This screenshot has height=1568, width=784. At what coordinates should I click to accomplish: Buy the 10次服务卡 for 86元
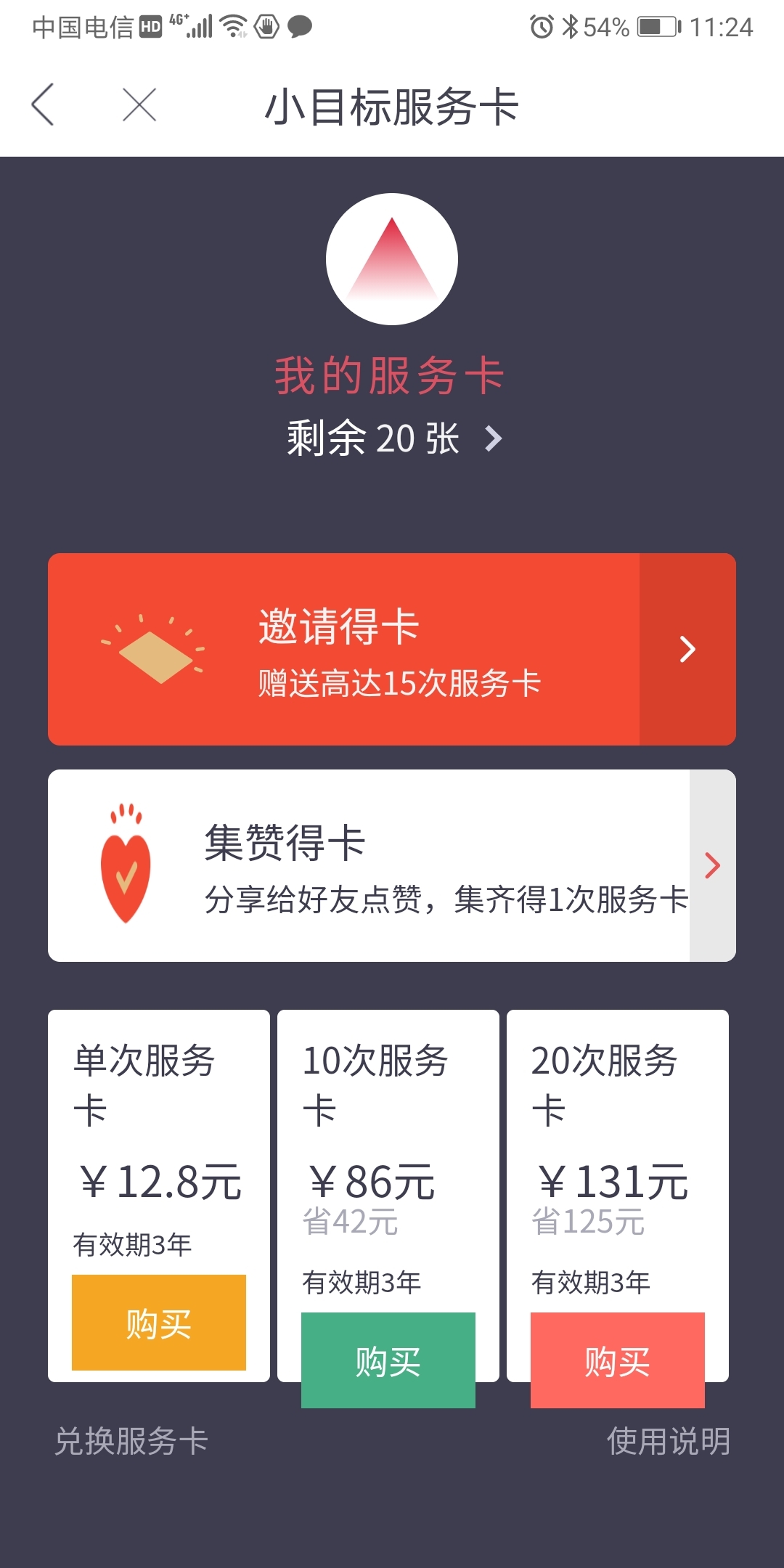388,1360
